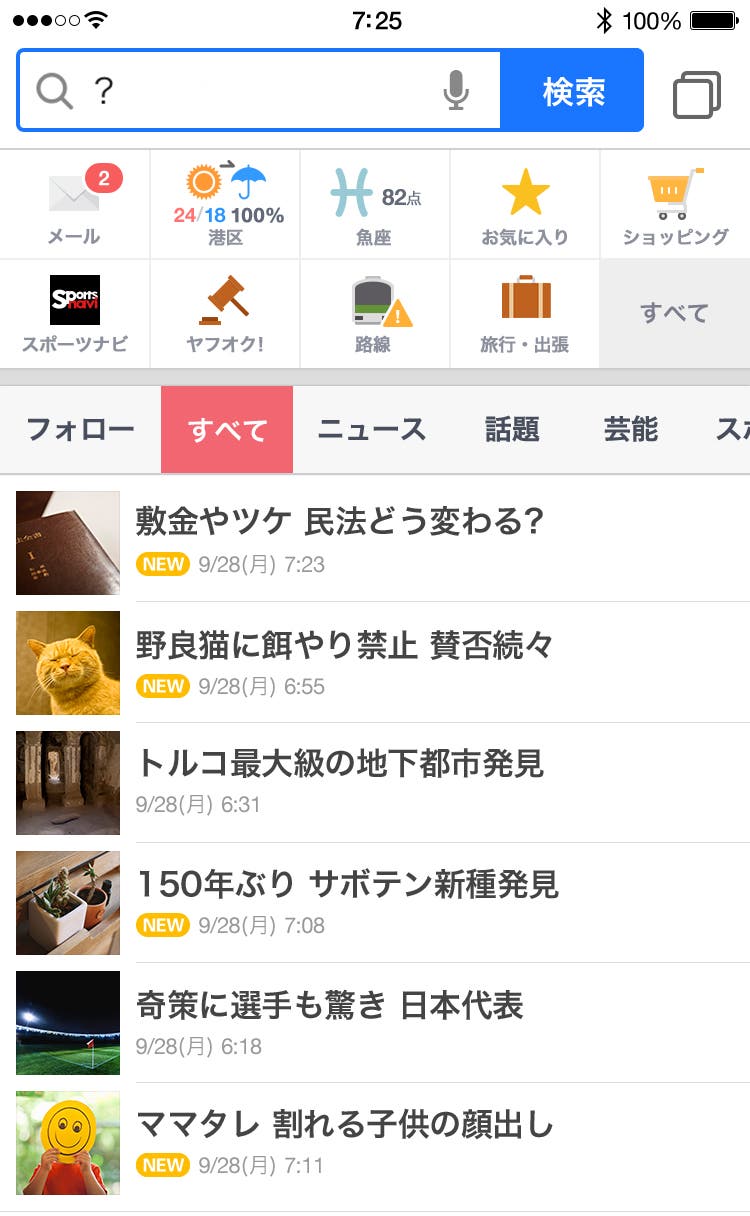Switch to the ニュース tab

click(372, 430)
